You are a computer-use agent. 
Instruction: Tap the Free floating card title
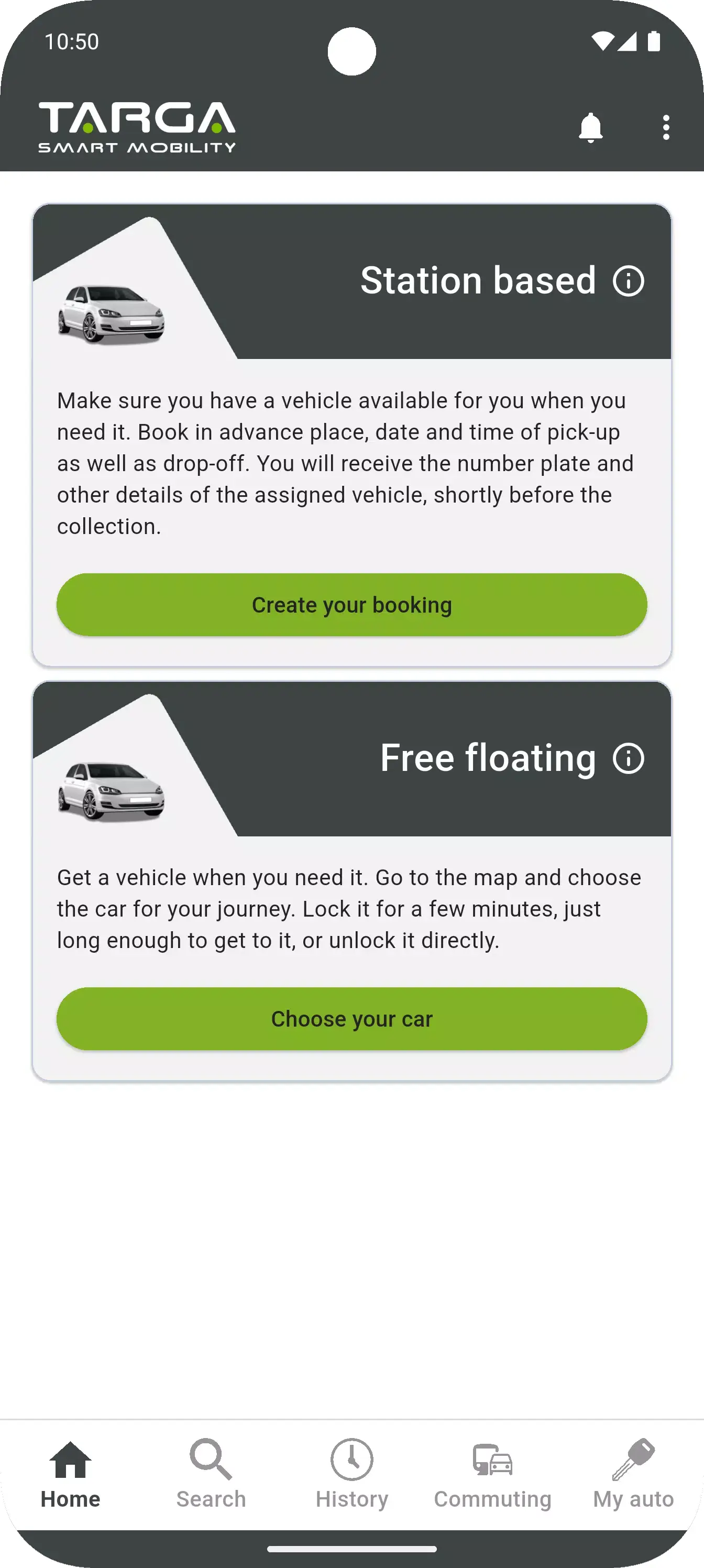click(486, 757)
